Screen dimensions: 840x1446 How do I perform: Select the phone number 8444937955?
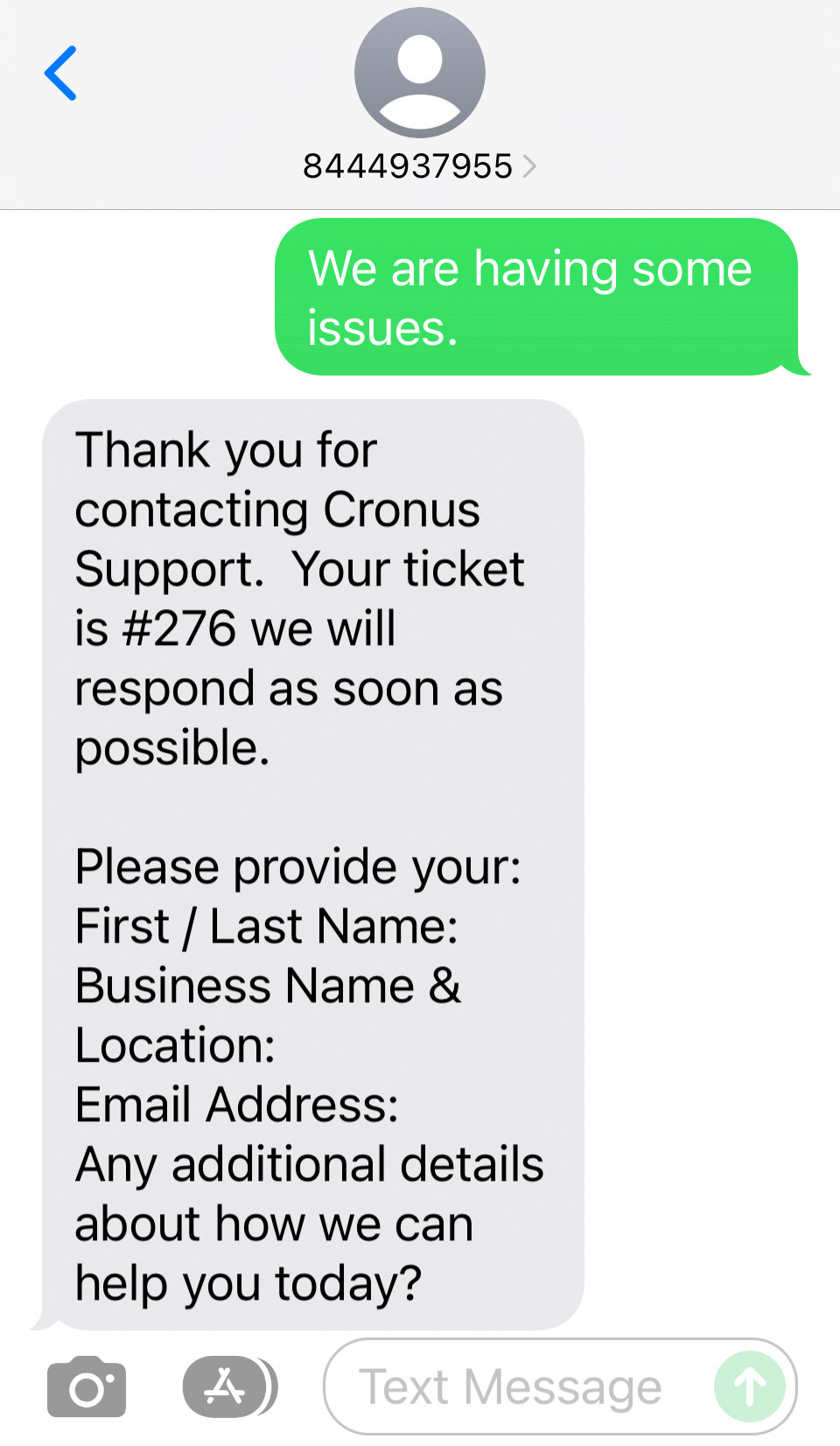[408, 165]
